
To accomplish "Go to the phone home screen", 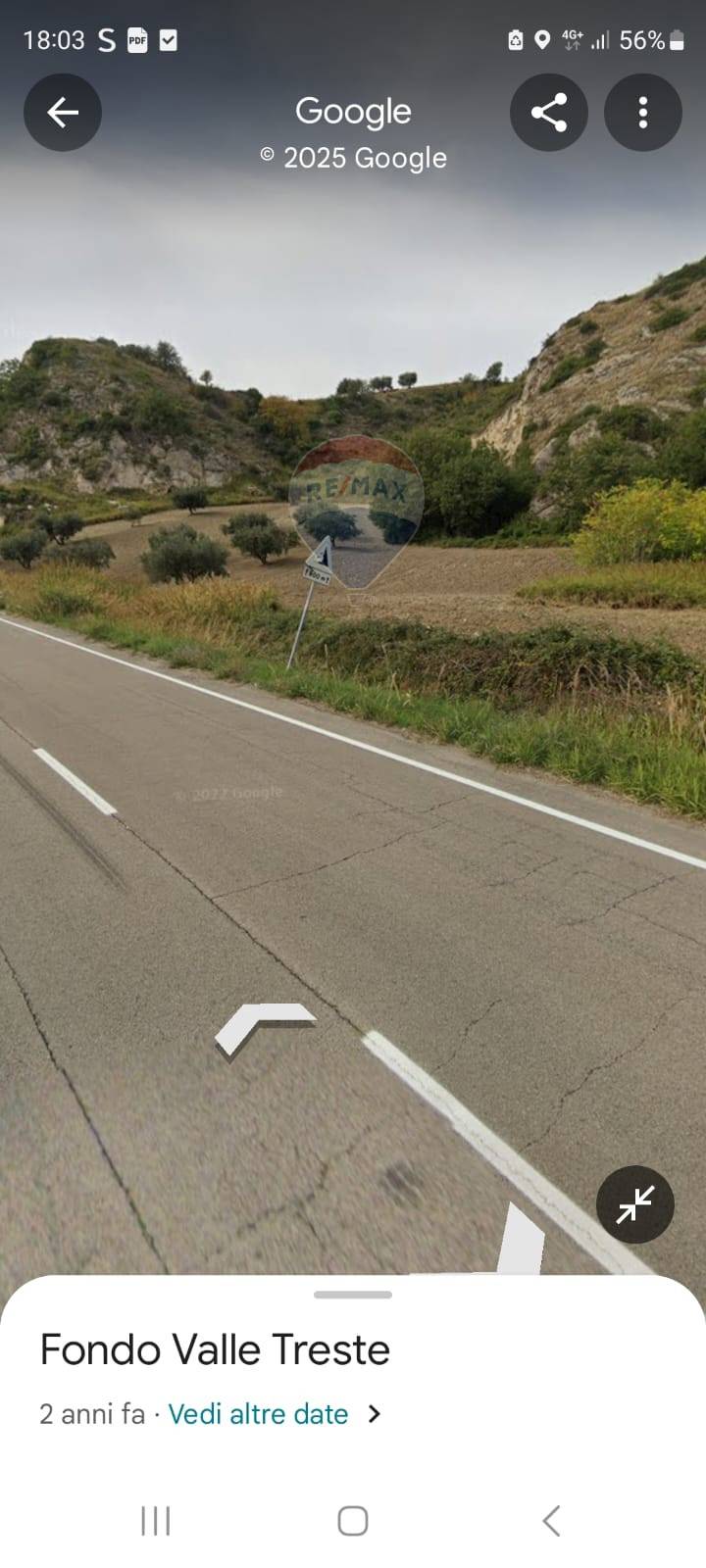I will pyautogui.click(x=353, y=1521).
